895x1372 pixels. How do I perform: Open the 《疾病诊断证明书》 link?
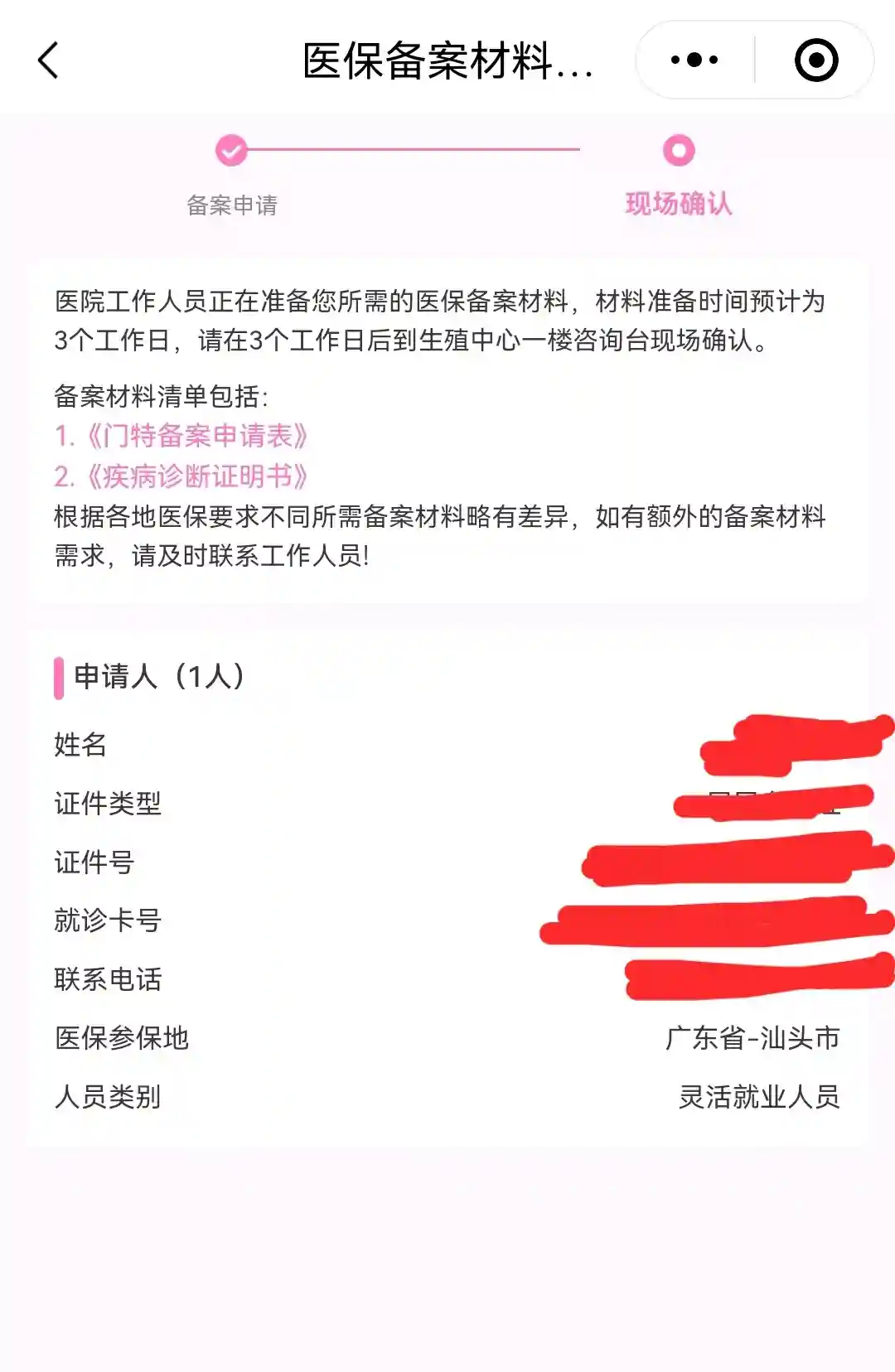(196, 476)
